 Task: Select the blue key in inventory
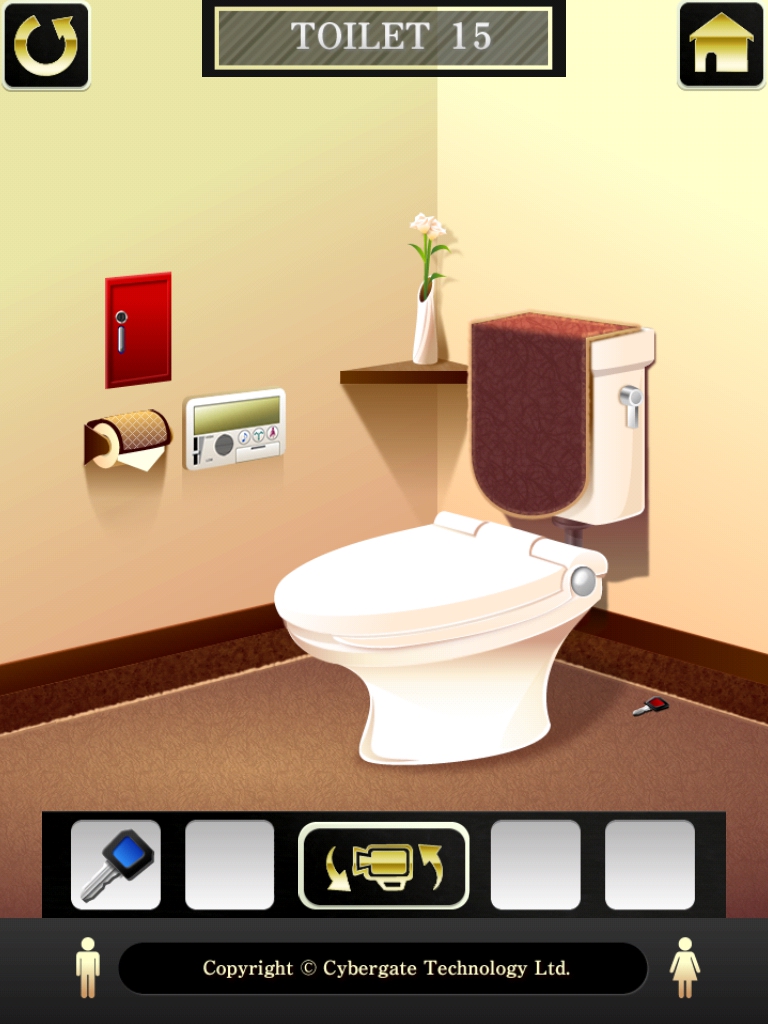(116, 865)
